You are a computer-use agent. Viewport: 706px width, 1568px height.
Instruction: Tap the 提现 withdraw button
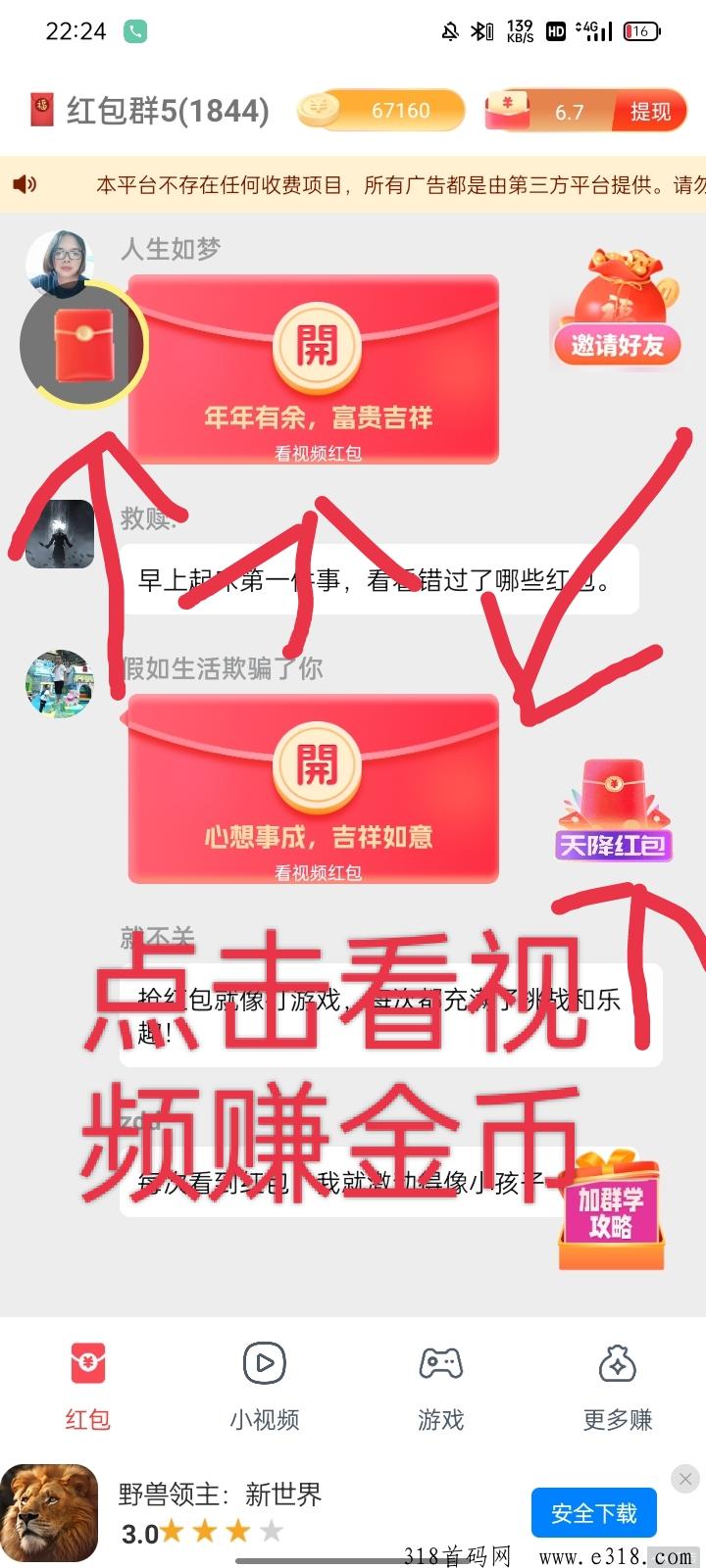[x=649, y=112]
